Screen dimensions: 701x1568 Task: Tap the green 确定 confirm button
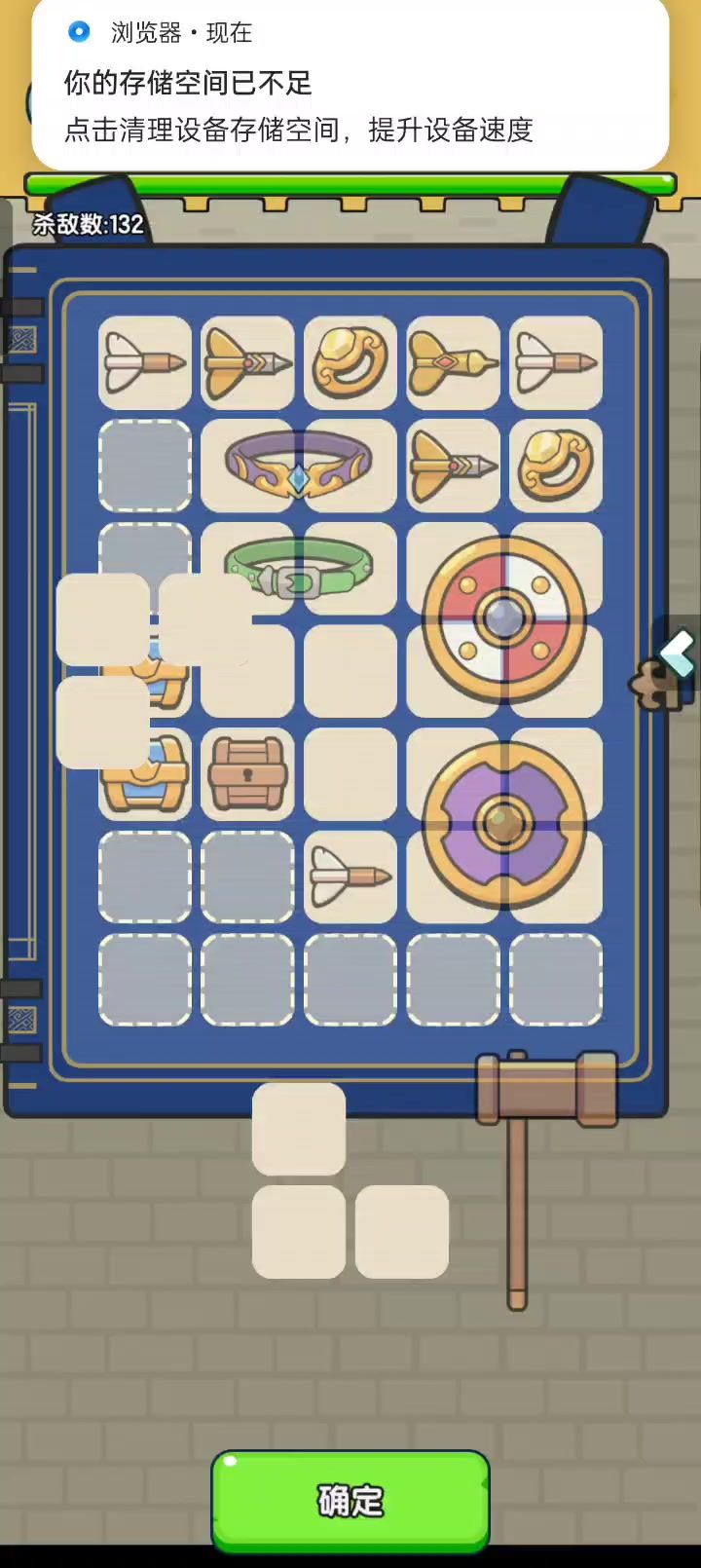click(350, 1500)
